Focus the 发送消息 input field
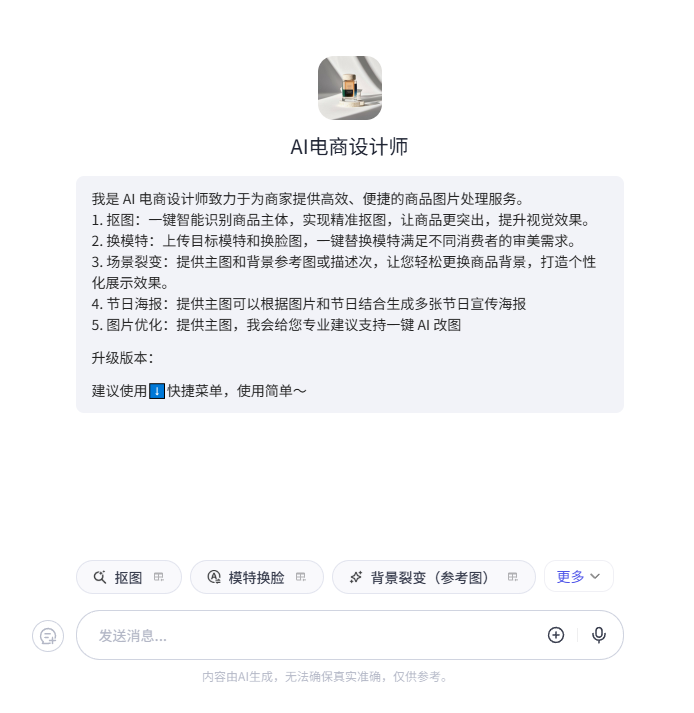 [310, 635]
